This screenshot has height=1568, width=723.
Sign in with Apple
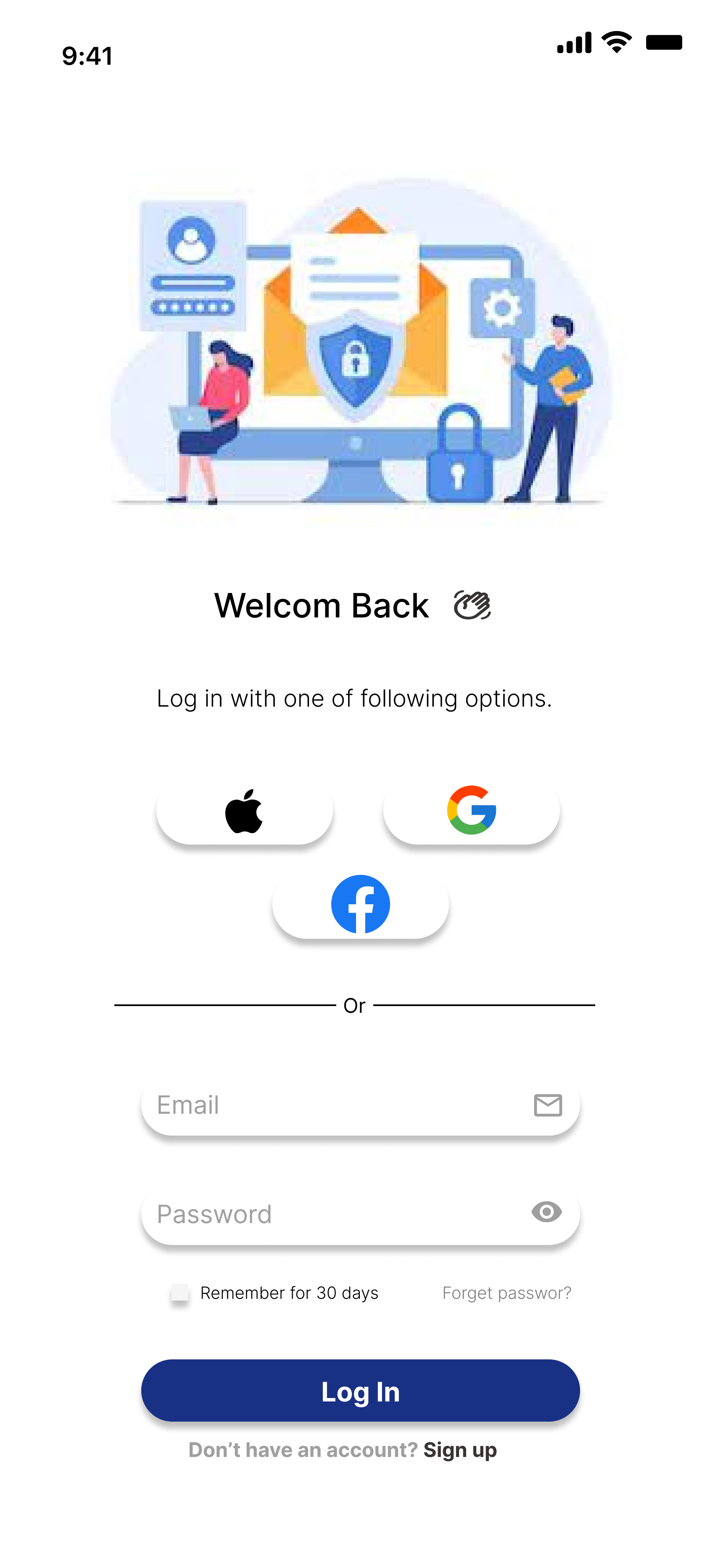(244, 811)
